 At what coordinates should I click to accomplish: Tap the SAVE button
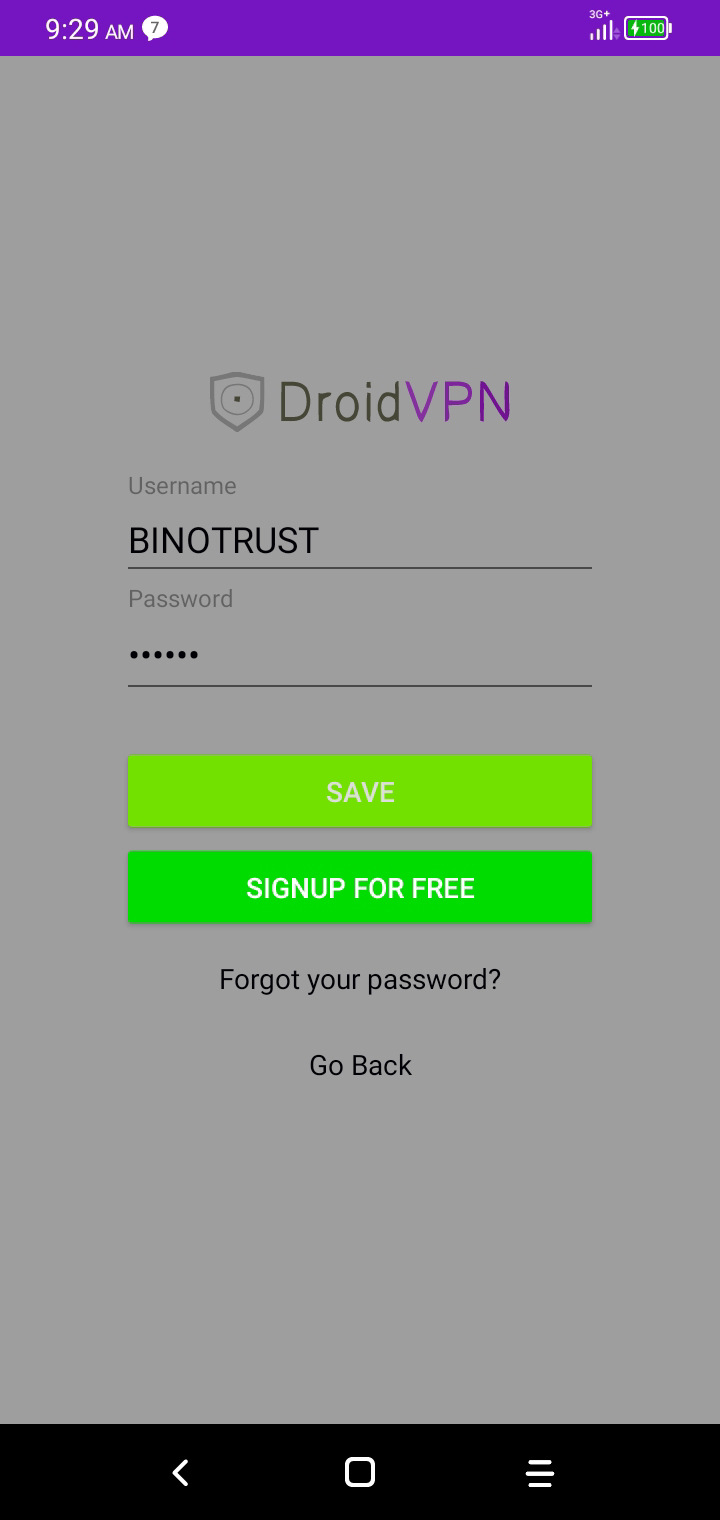360,791
